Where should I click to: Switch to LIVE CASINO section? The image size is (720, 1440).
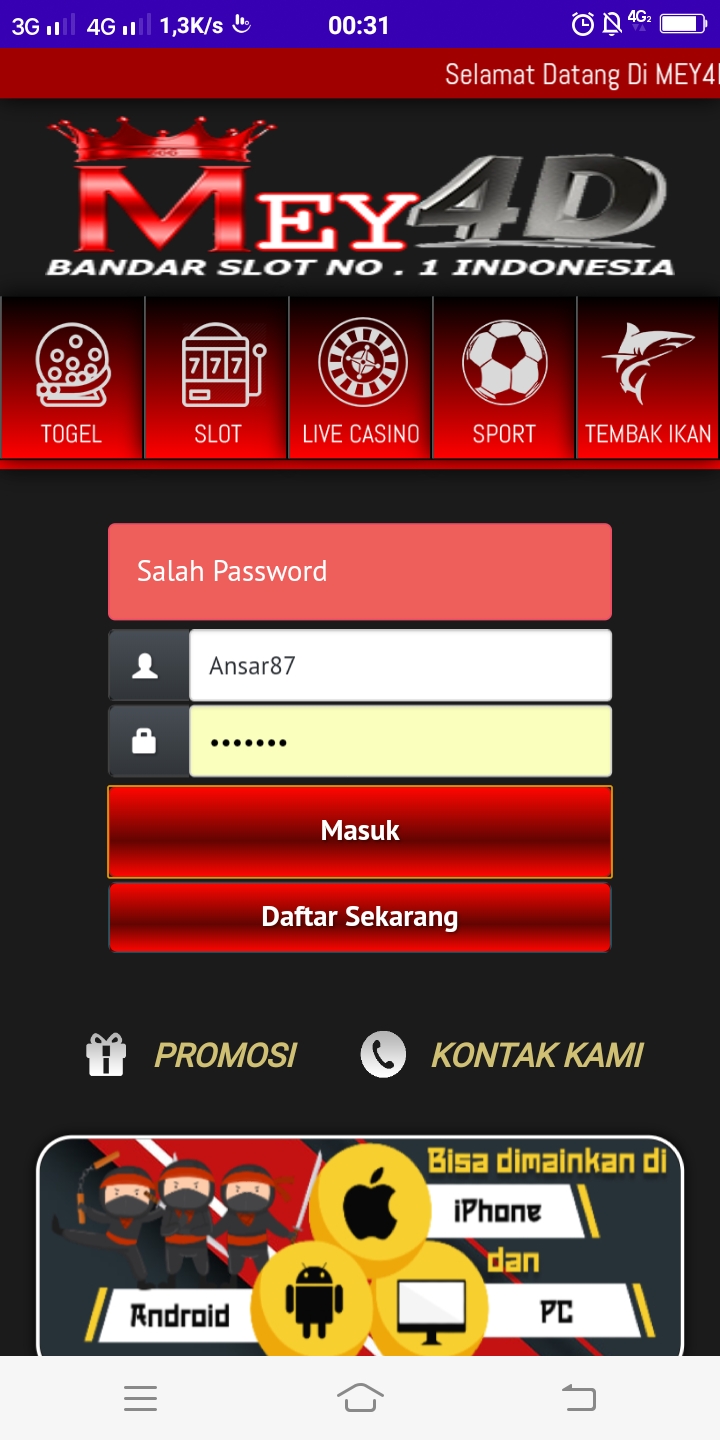(361, 380)
